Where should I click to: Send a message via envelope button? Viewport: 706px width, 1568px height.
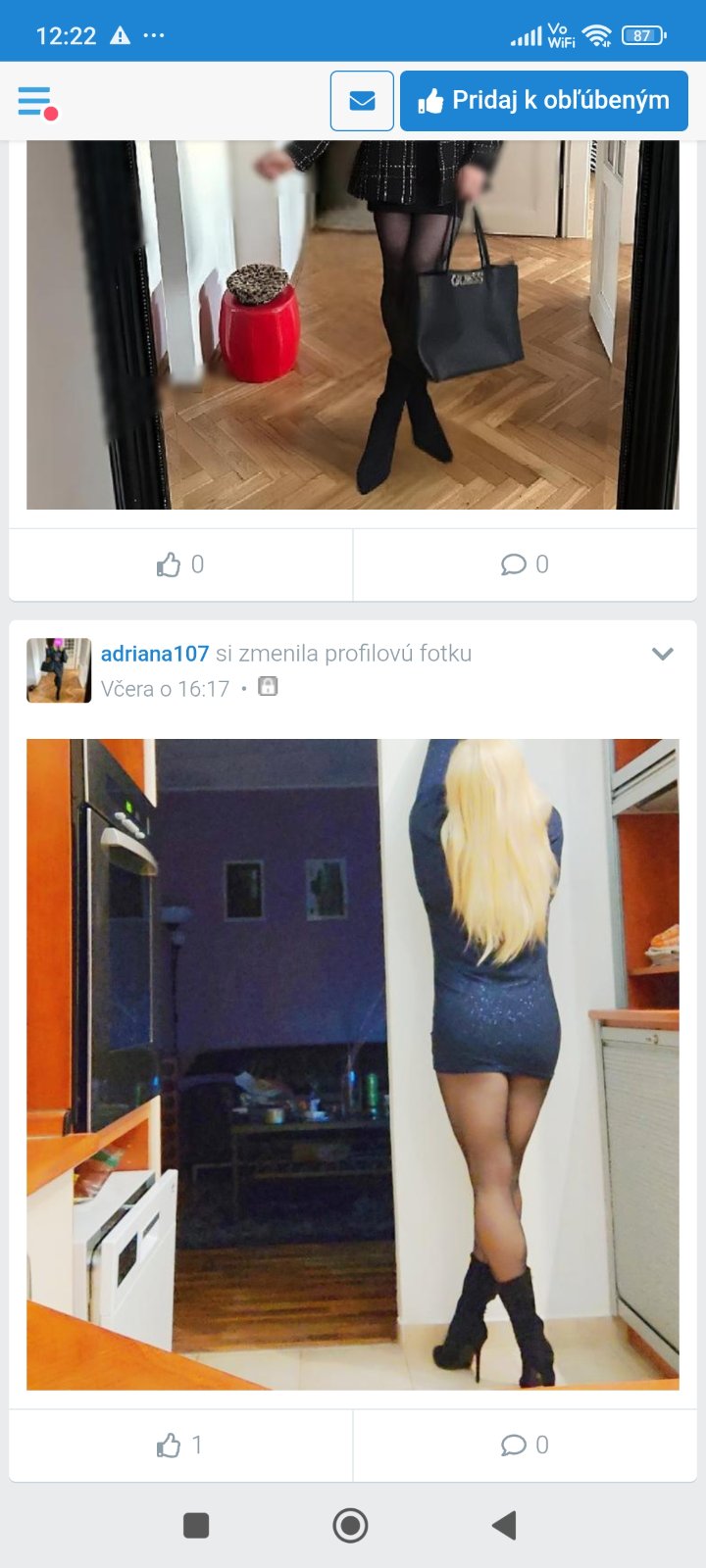coord(362,101)
